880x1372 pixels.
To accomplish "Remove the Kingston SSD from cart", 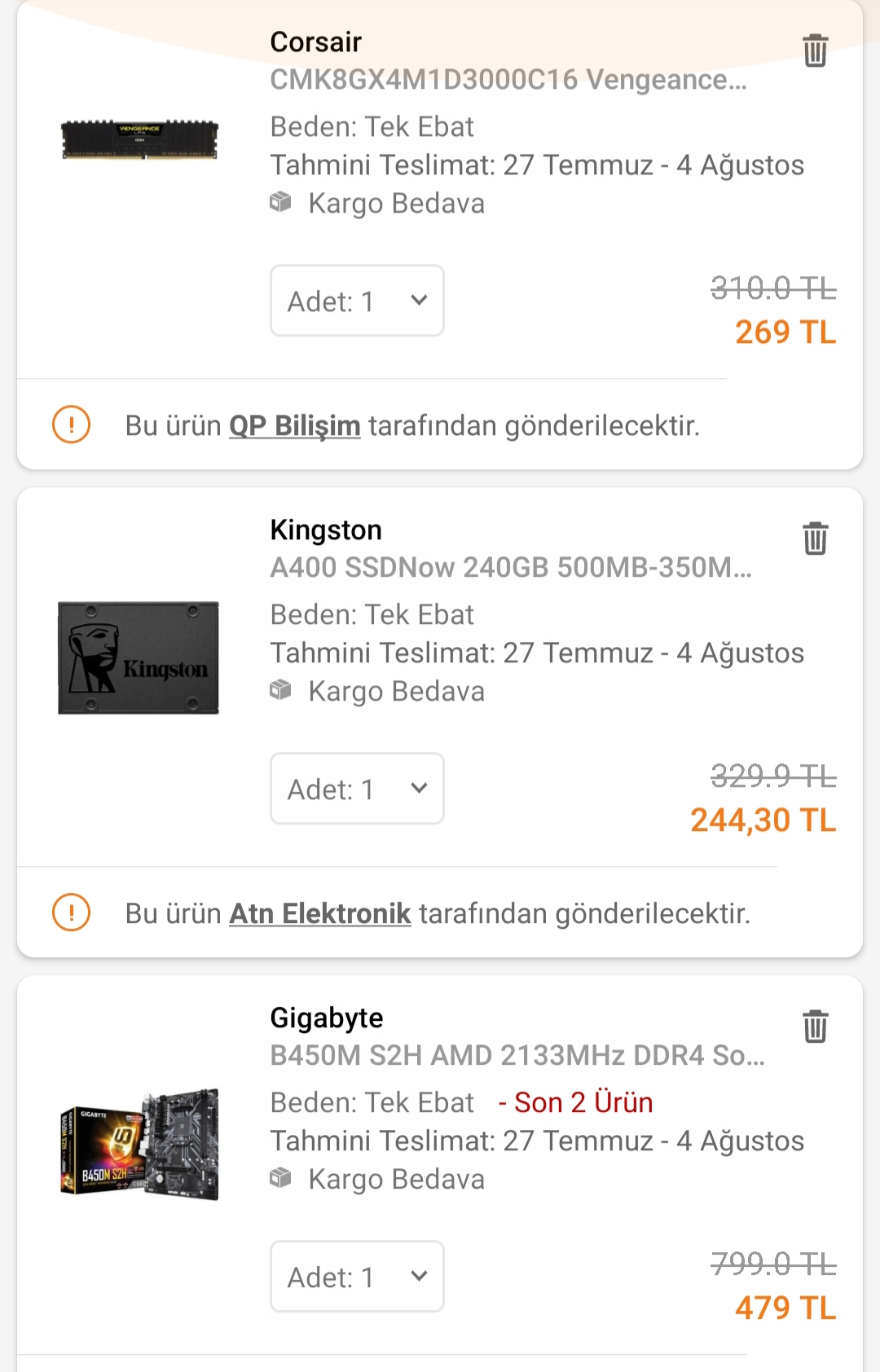I will coord(815,539).
